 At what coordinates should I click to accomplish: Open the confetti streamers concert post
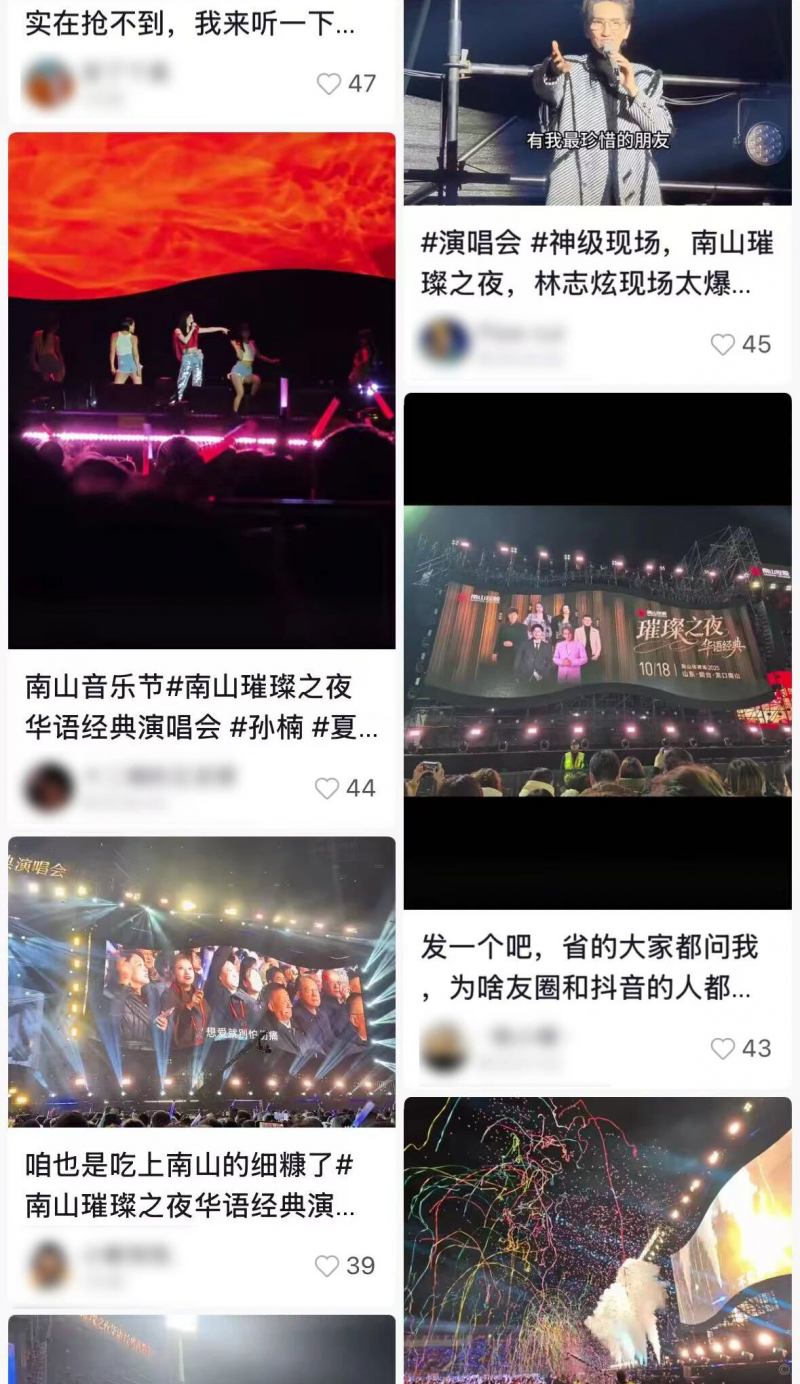597,1240
